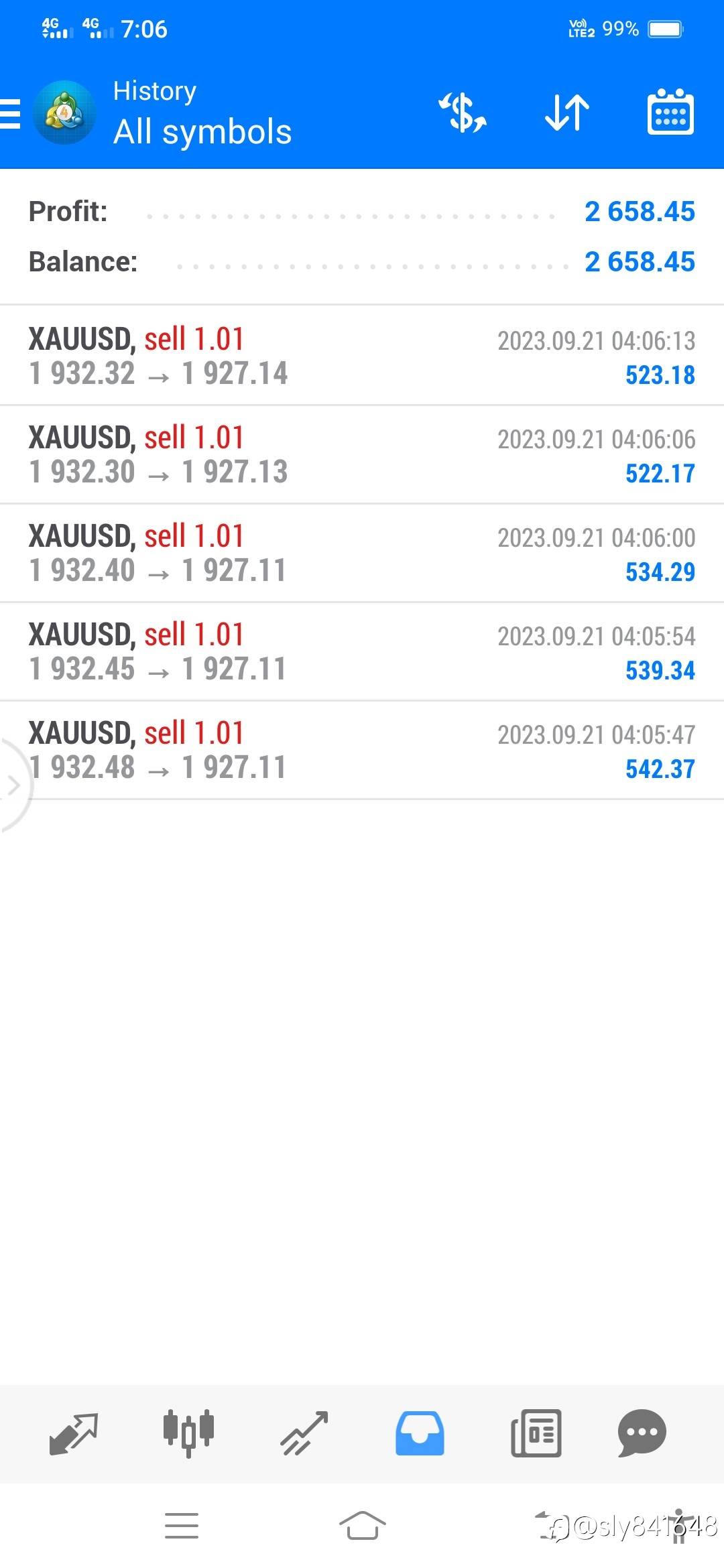The image size is (724, 1568).
Task: Go to the Trade tab
Action: (x=304, y=1434)
